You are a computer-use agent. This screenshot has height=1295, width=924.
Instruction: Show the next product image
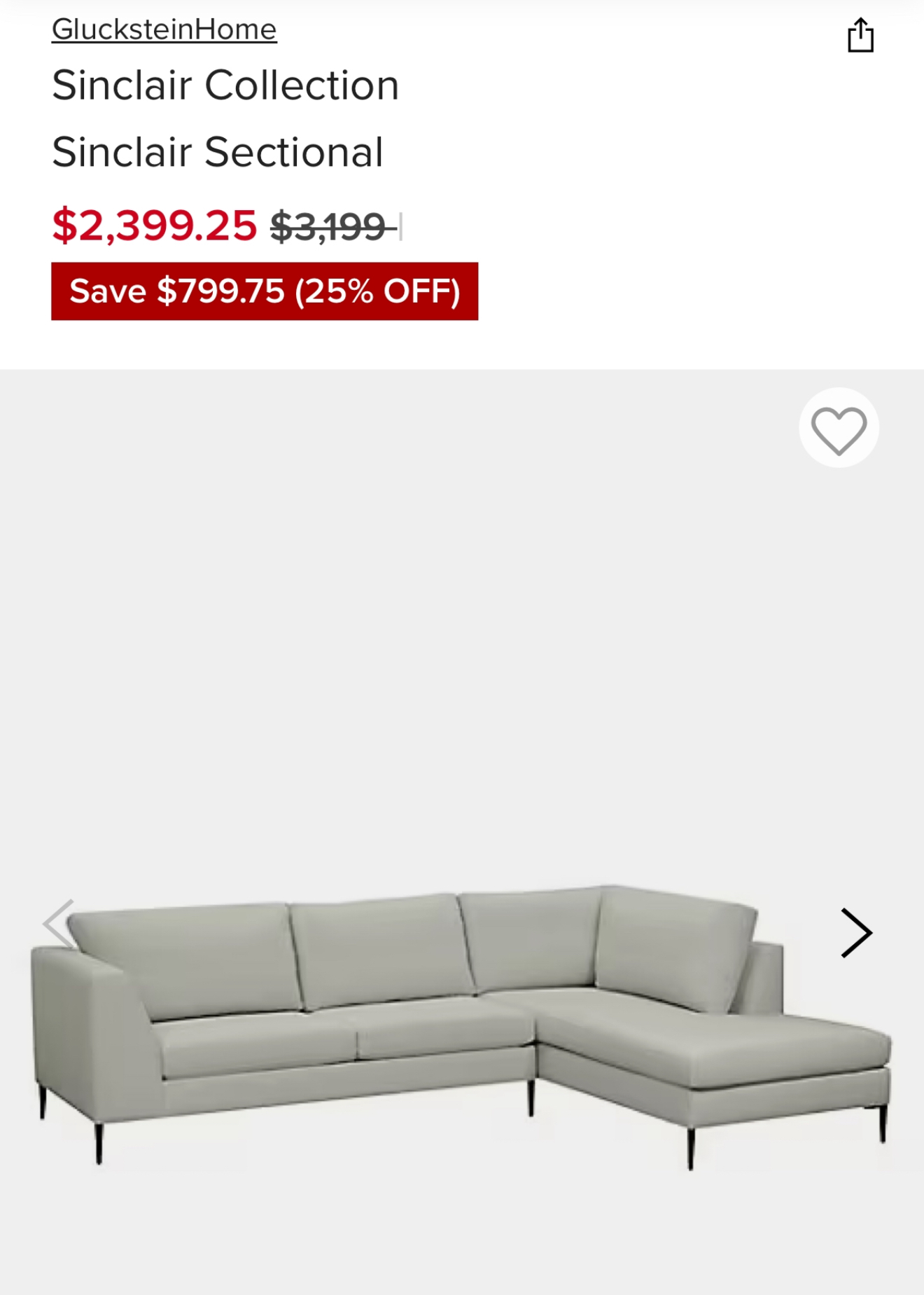tap(856, 933)
